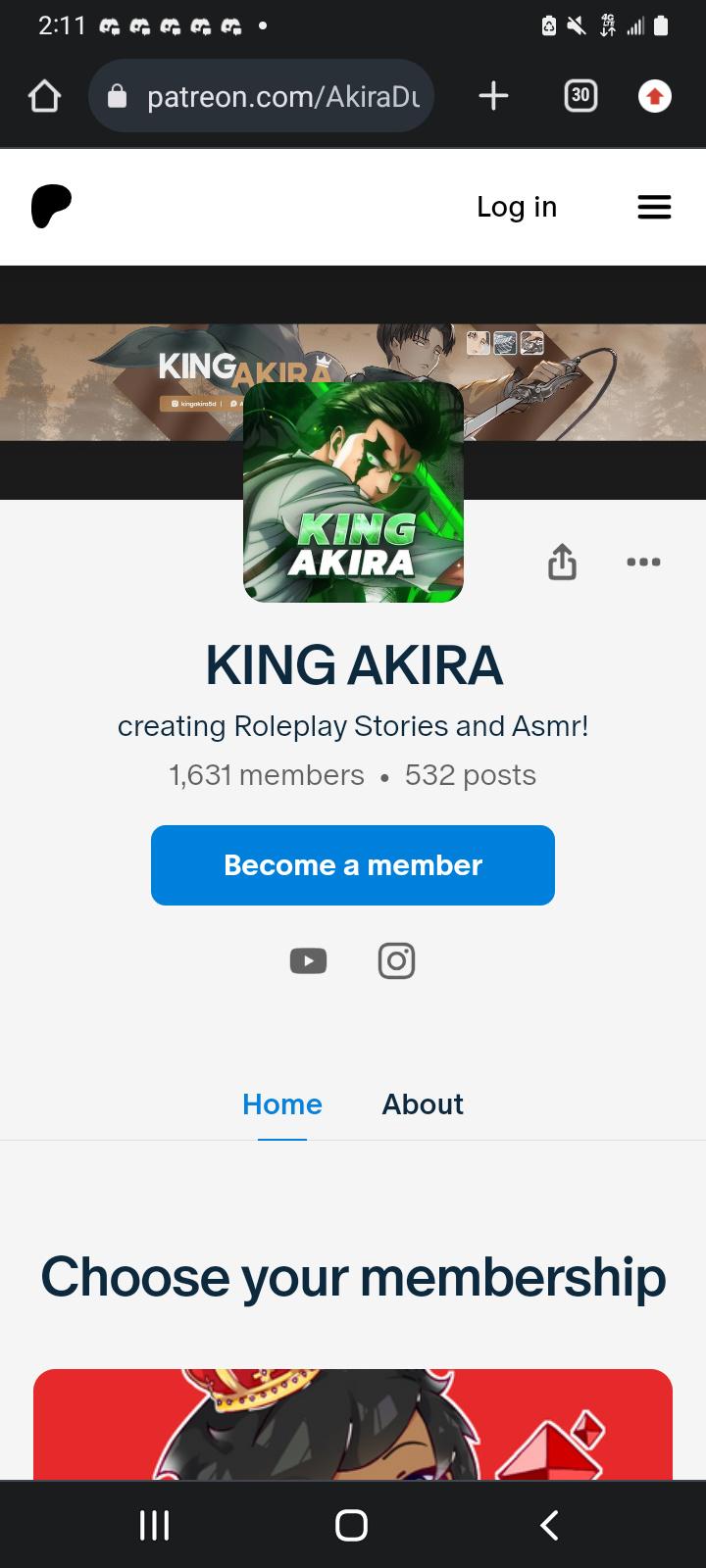The image size is (706, 1568).
Task: Go to the browser home page
Action: (x=45, y=96)
